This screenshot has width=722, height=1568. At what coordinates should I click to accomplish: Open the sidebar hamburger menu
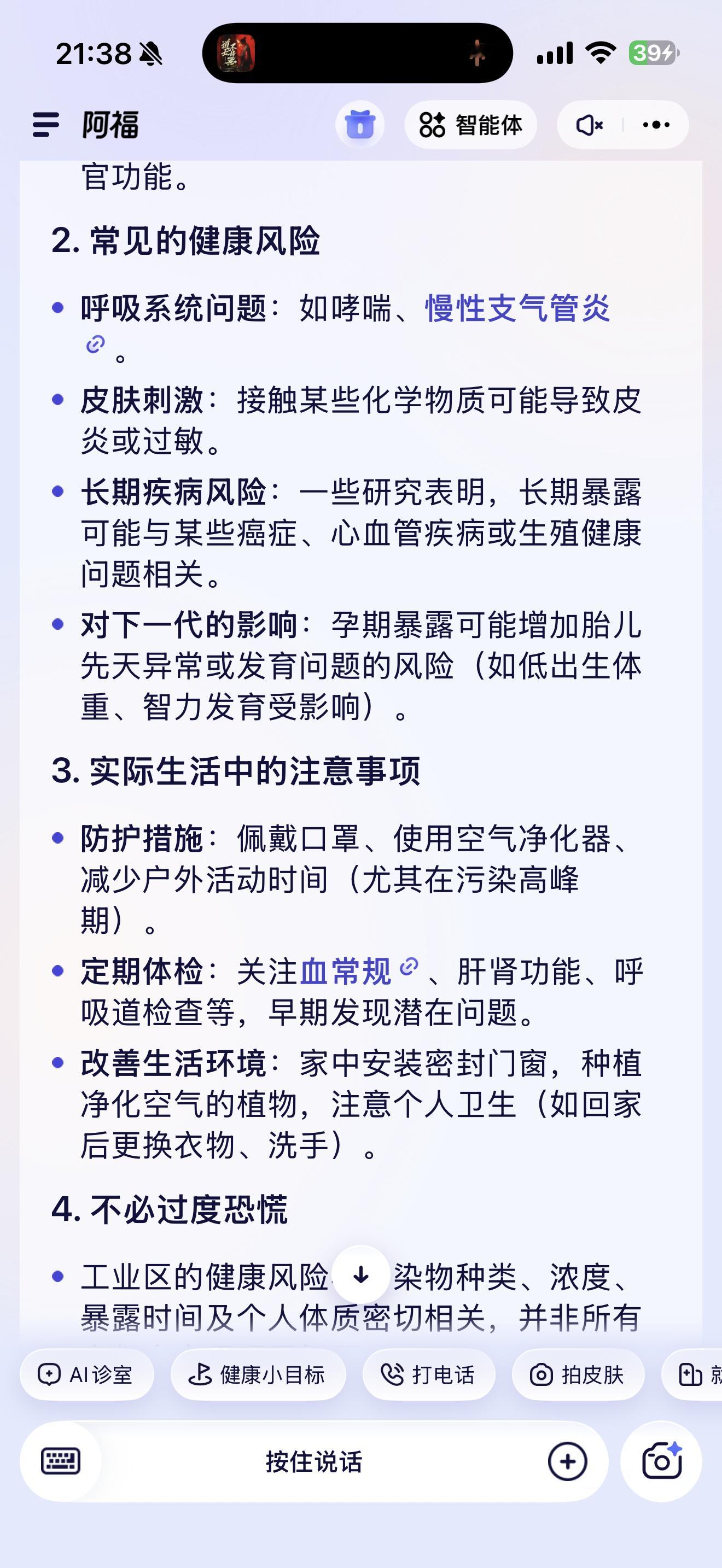pos(45,124)
